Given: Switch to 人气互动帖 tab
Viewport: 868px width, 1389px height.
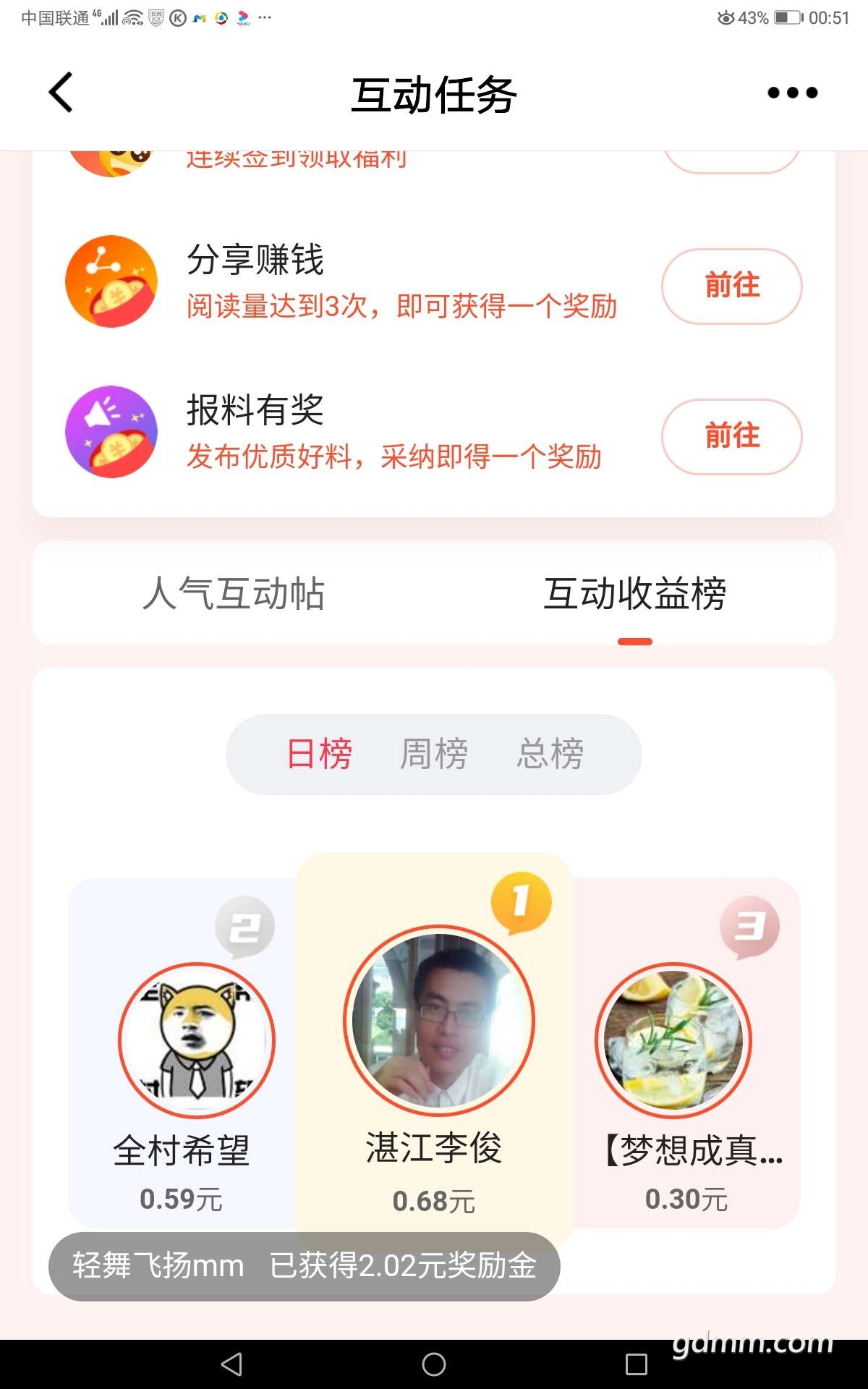Looking at the screenshot, I should pos(233,593).
